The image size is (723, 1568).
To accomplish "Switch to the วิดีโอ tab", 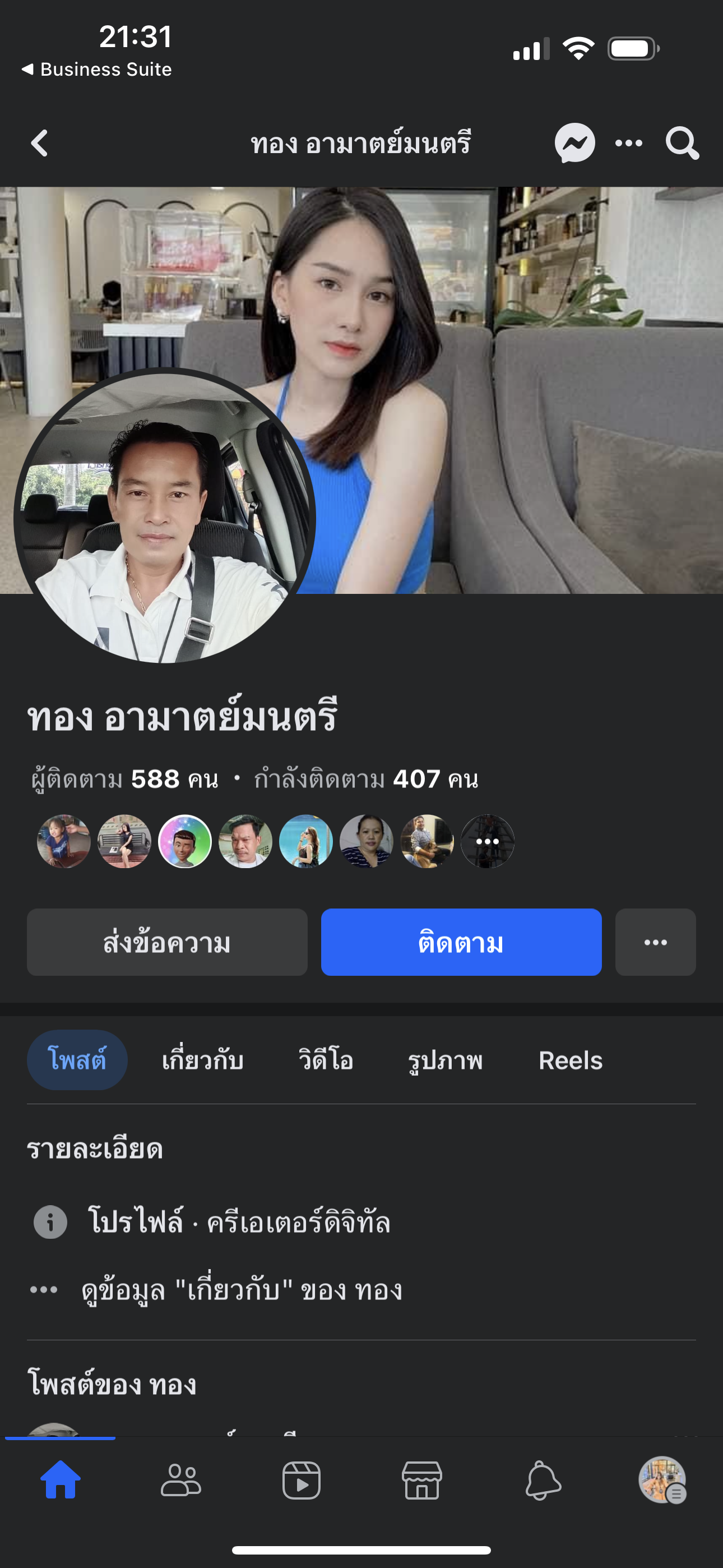I will click(326, 1060).
